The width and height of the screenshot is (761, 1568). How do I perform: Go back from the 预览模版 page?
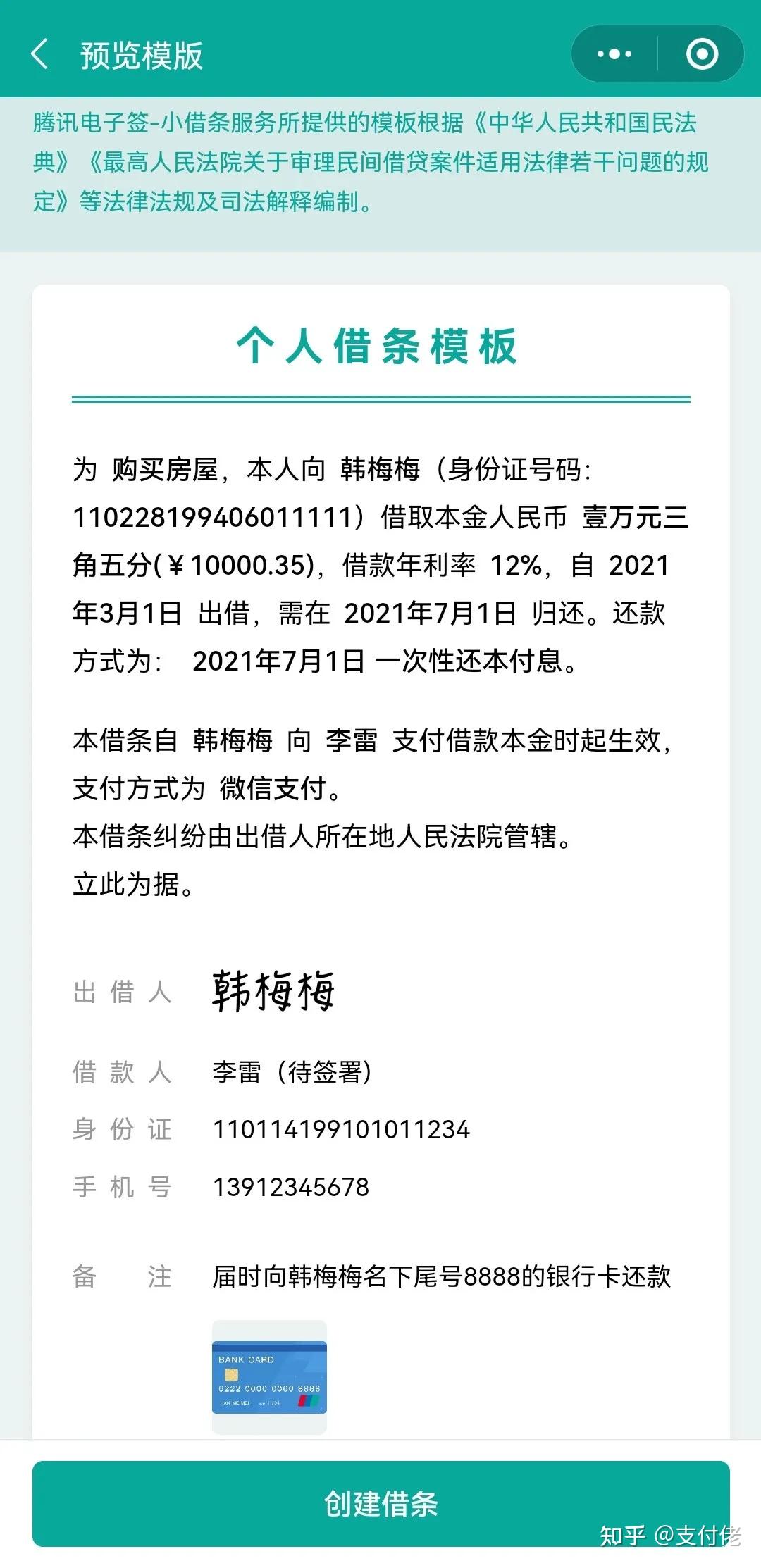(39, 54)
